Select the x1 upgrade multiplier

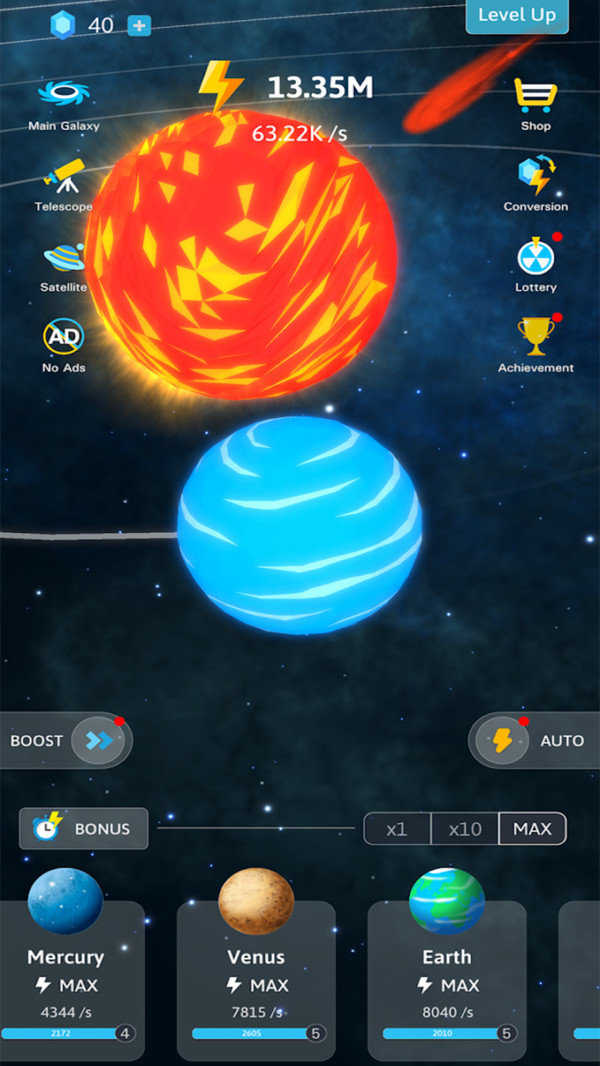pyautogui.click(x=397, y=829)
